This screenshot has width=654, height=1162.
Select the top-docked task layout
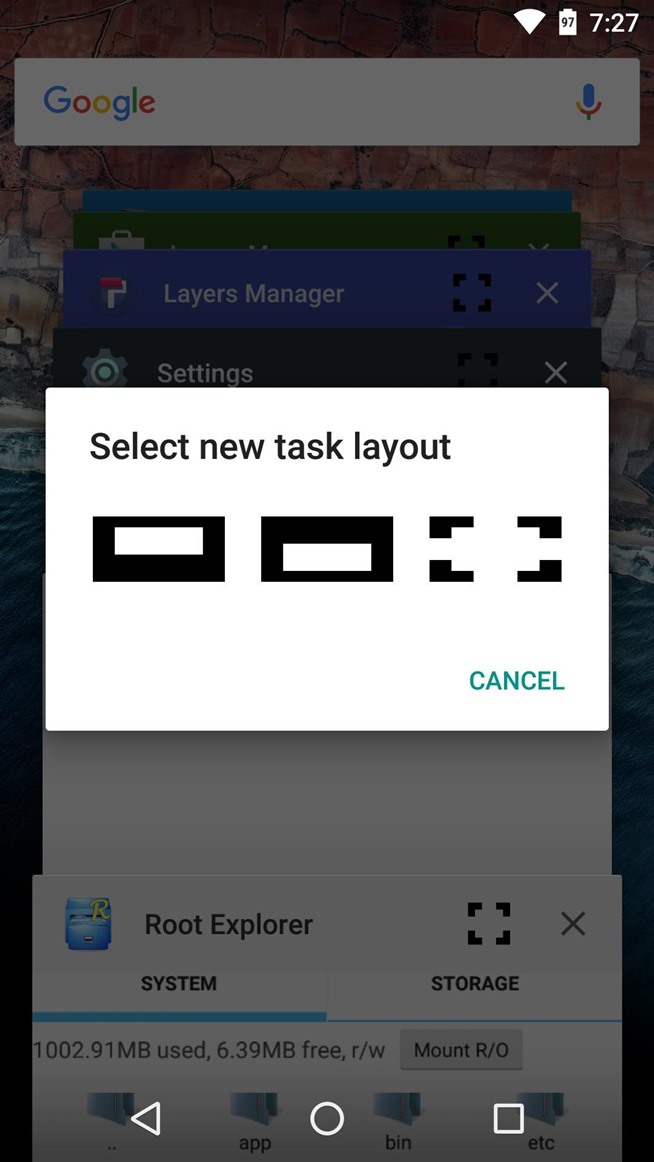[x=158, y=548]
